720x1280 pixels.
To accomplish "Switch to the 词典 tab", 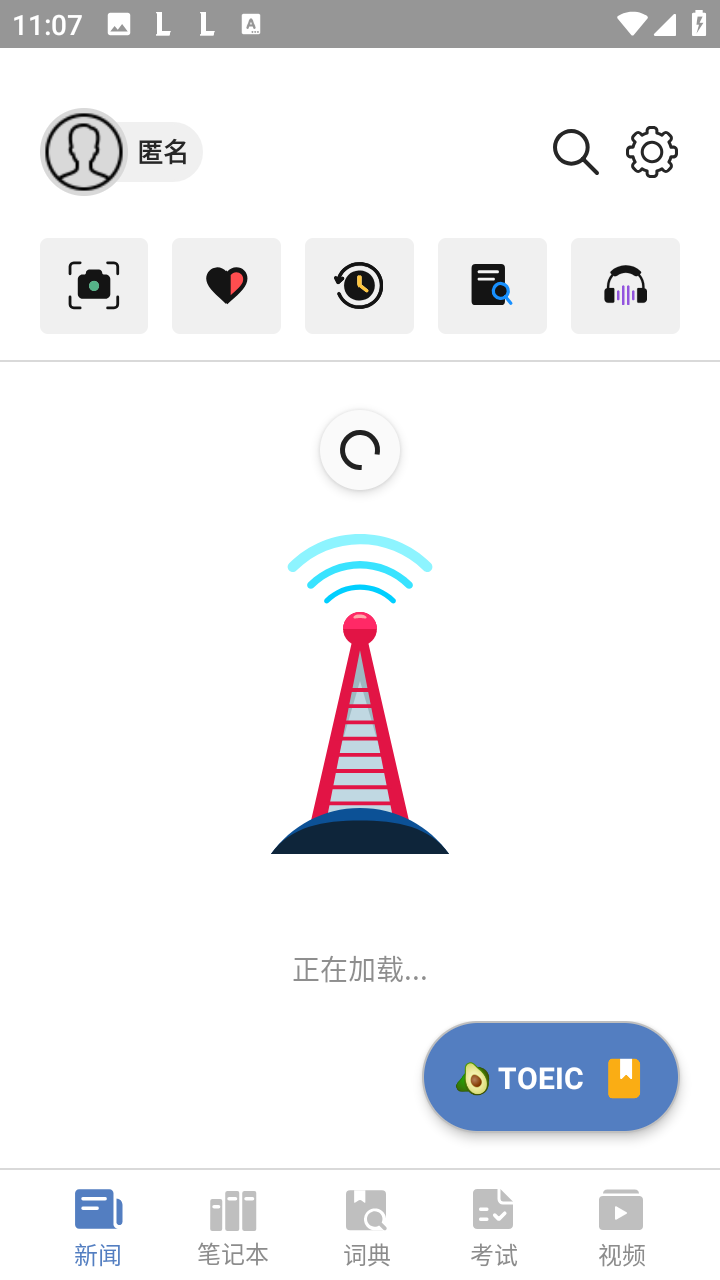I will coord(367,1226).
